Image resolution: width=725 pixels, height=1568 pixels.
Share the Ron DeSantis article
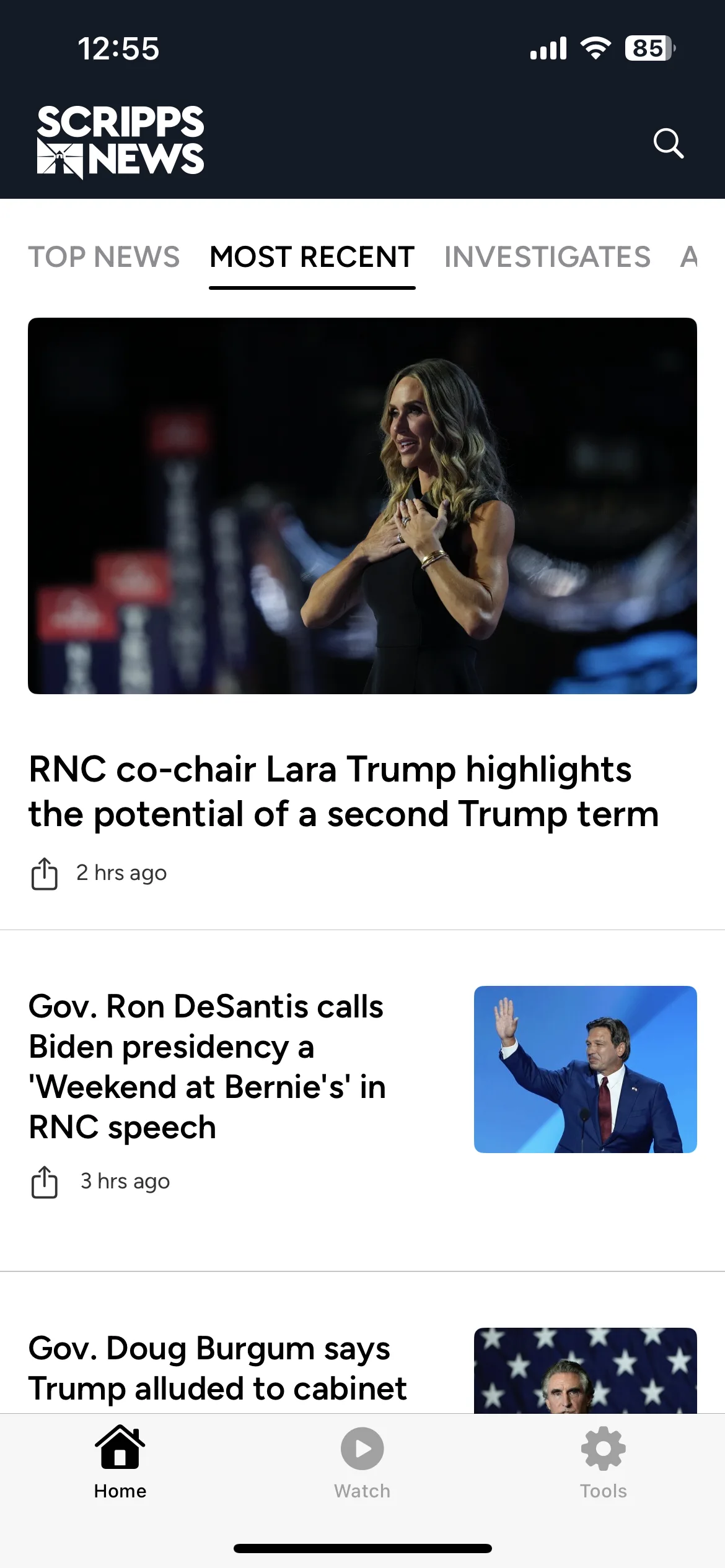point(45,1182)
